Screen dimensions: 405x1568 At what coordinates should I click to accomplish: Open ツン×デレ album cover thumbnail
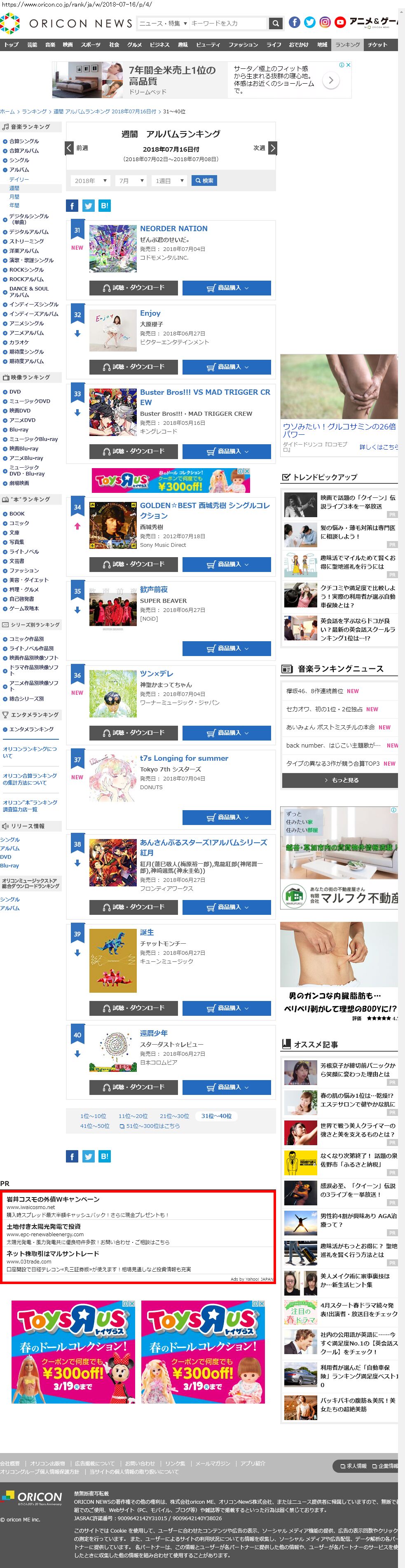tap(113, 693)
